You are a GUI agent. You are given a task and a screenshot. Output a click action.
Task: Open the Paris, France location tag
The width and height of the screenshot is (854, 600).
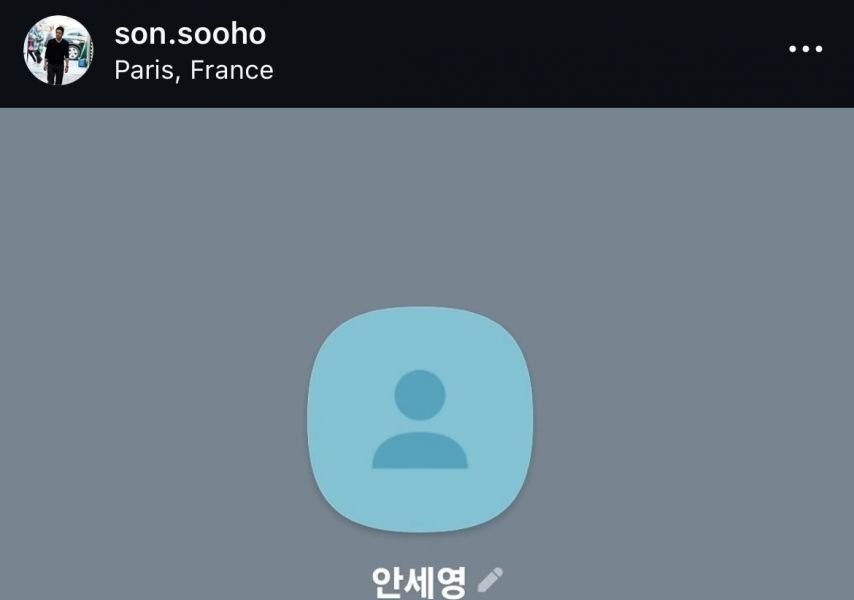click(x=194, y=71)
